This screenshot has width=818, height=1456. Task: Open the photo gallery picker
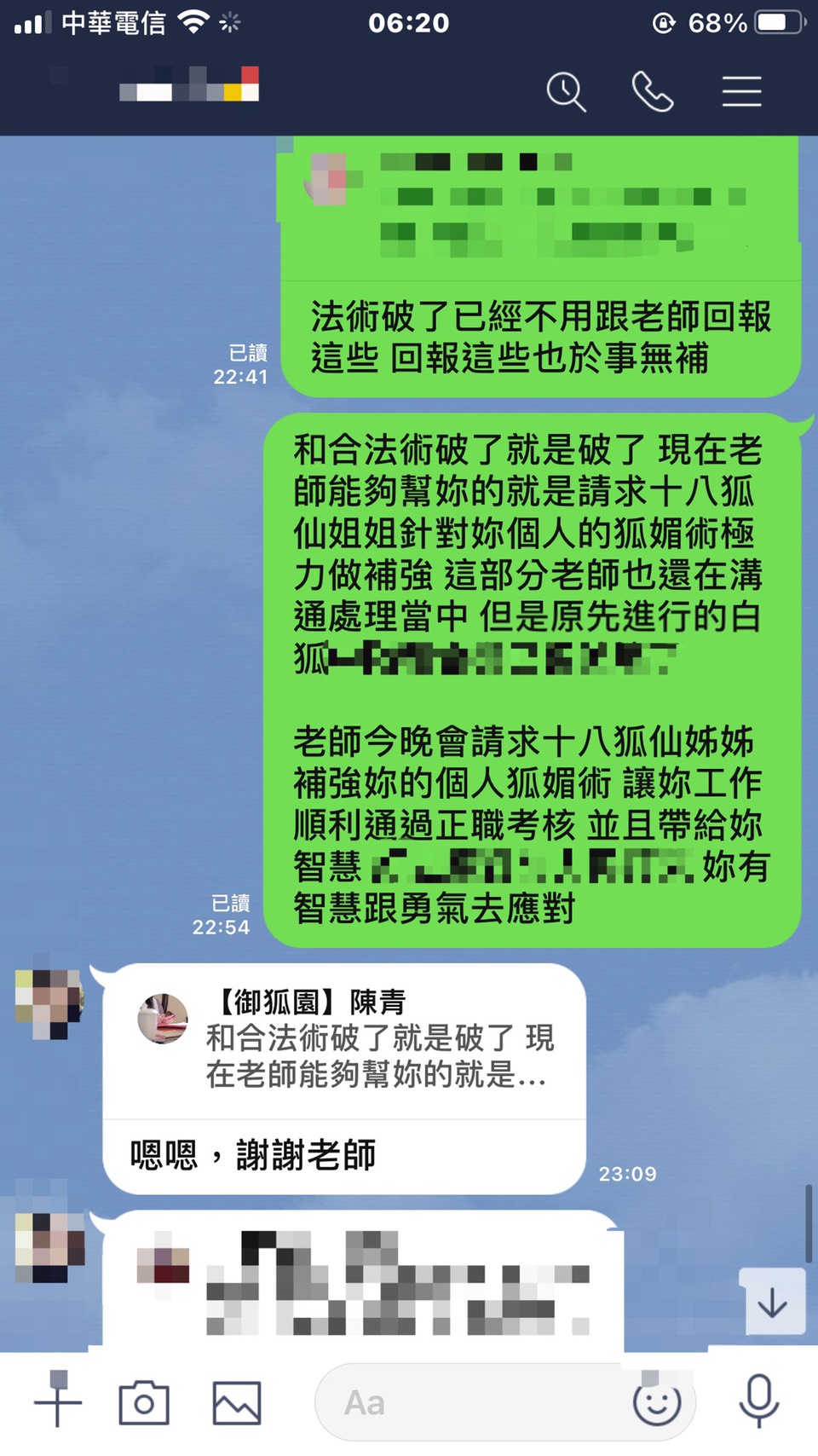pyautogui.click(x=237, y=1402)
